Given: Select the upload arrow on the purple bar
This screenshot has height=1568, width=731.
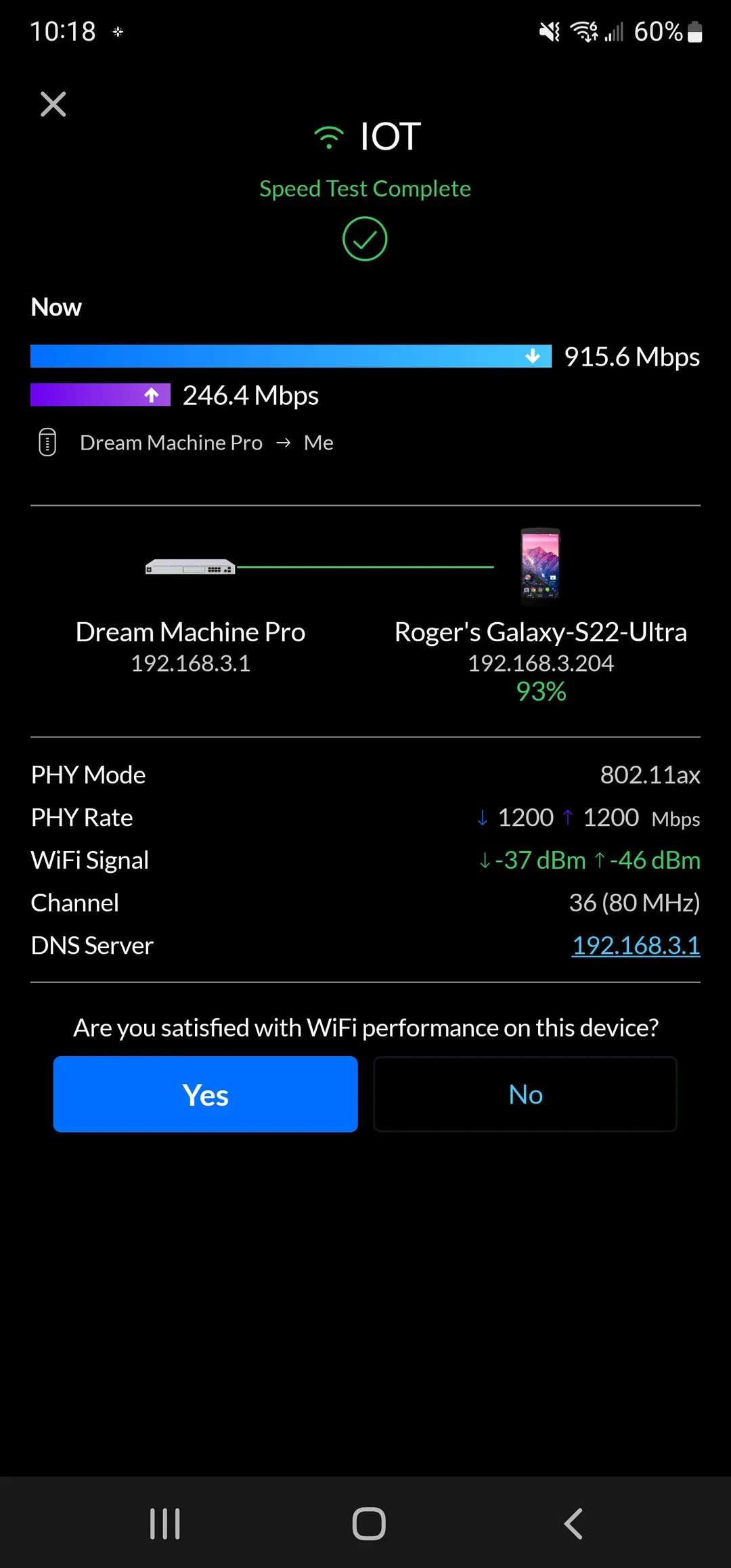Looking at the screenshot, I should (152, 395).
